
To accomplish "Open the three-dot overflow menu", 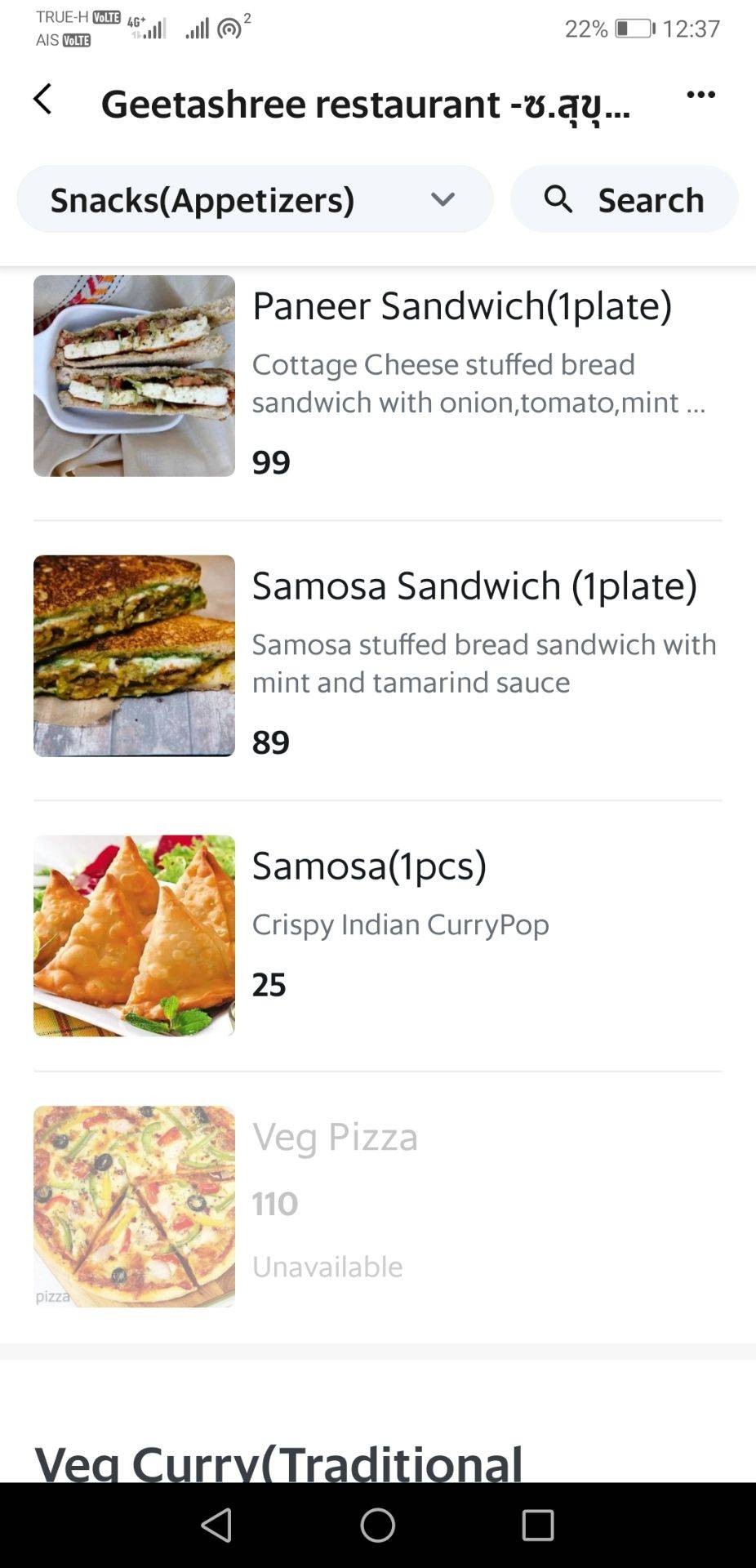I will (700, 95).
